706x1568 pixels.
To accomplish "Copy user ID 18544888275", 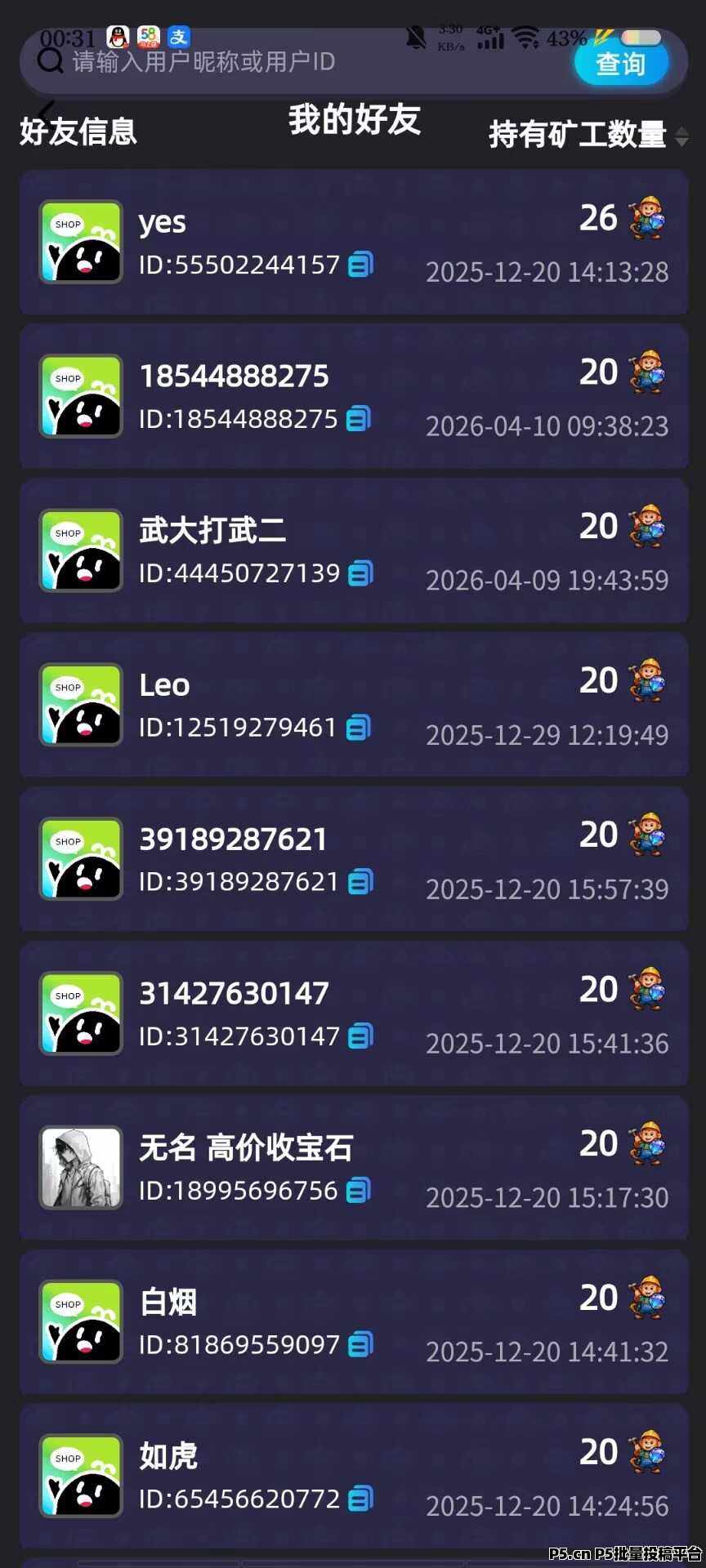I will coord(359,419).
